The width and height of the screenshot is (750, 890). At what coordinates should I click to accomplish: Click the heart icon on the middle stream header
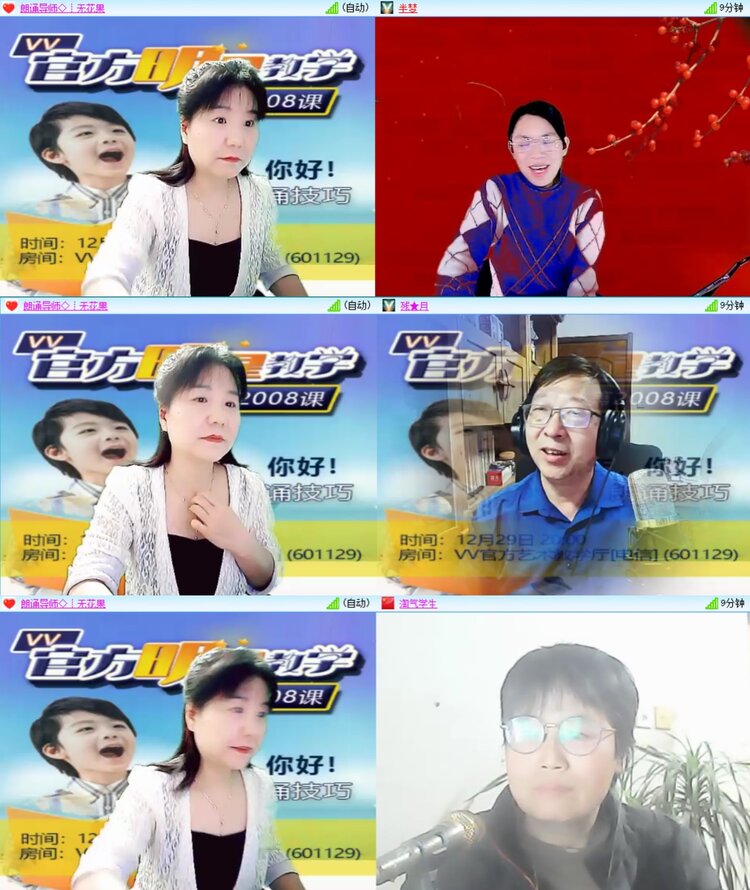click(x=12, y=304)
